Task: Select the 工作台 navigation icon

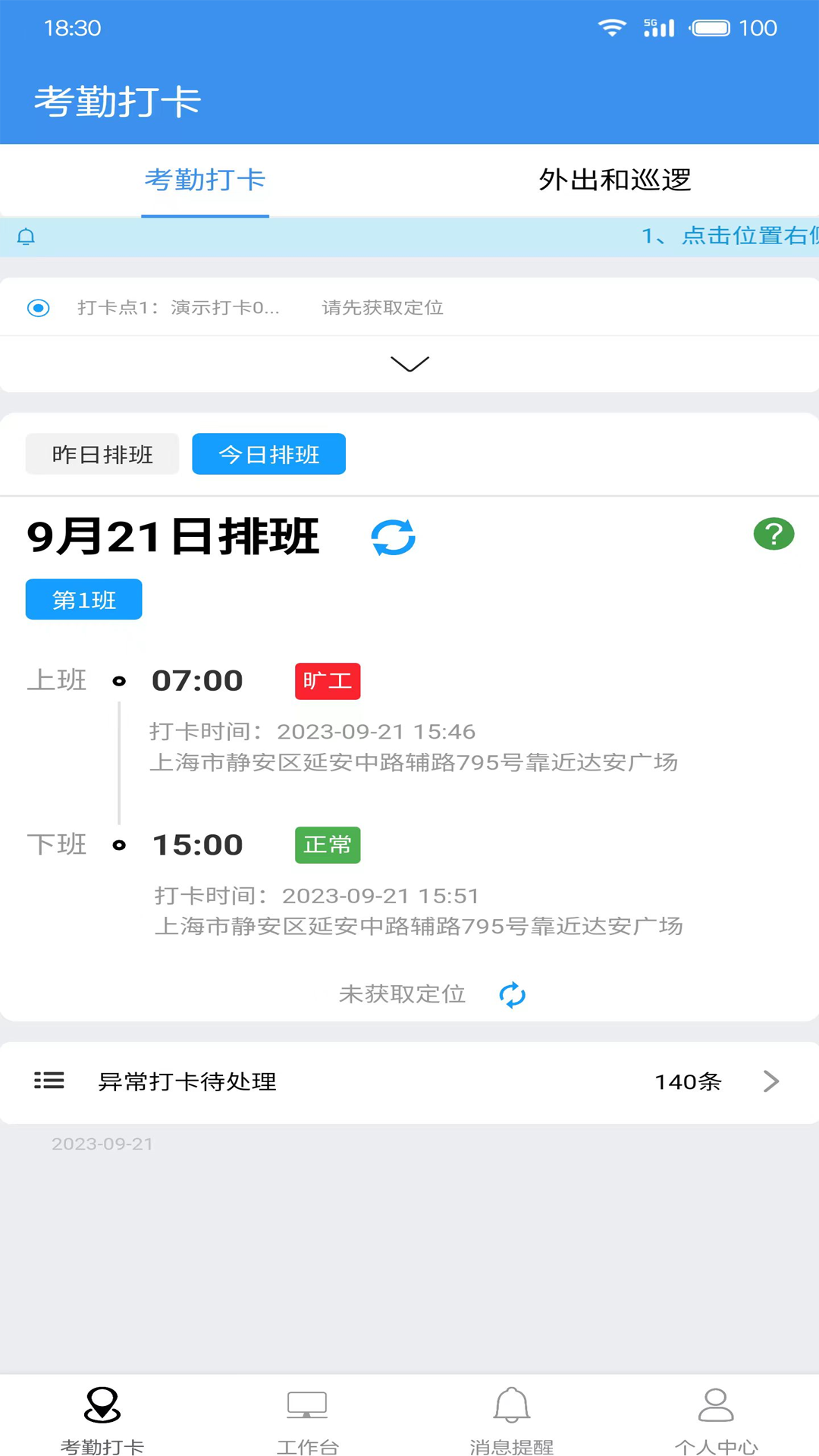Action: click(x=306, y=1404)
